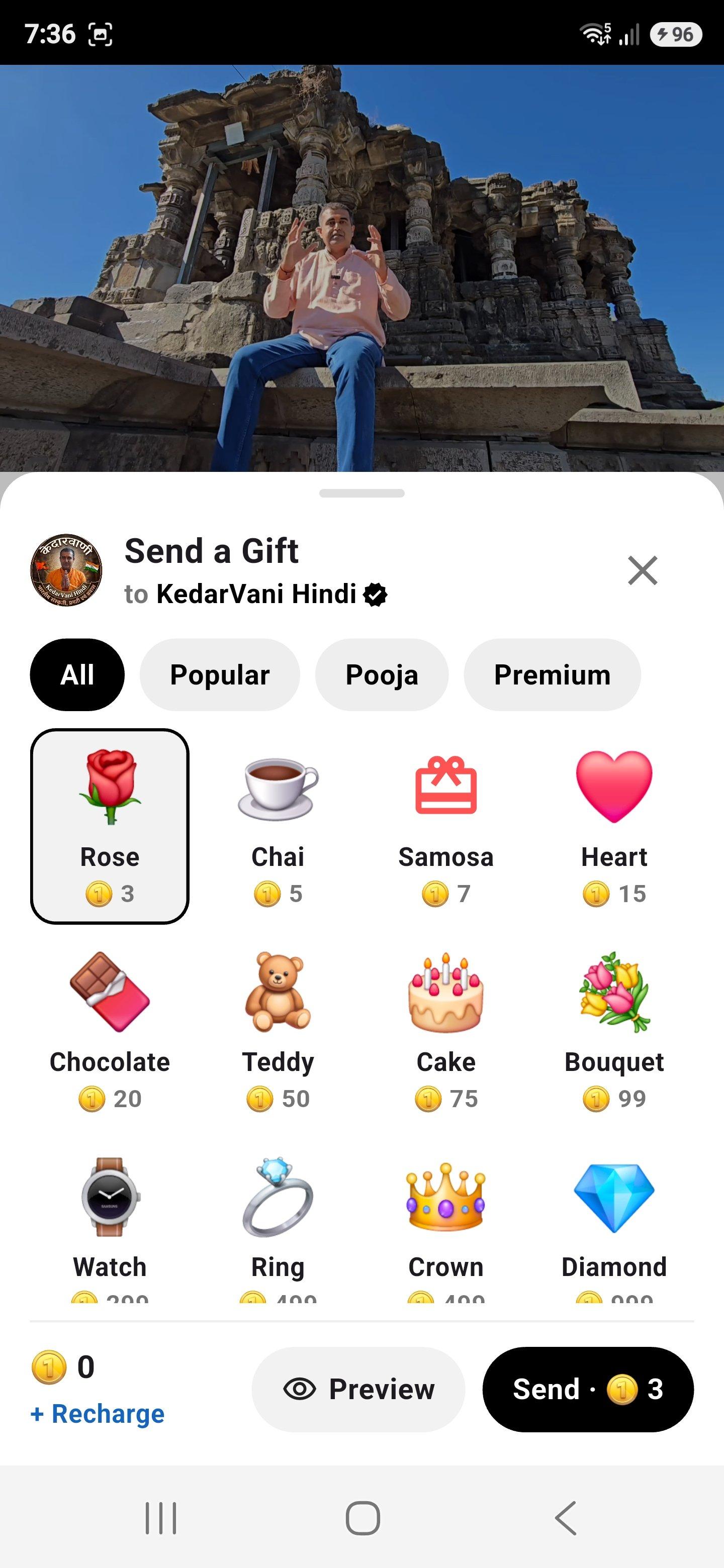Choose the Rose gift

(110, 826)
